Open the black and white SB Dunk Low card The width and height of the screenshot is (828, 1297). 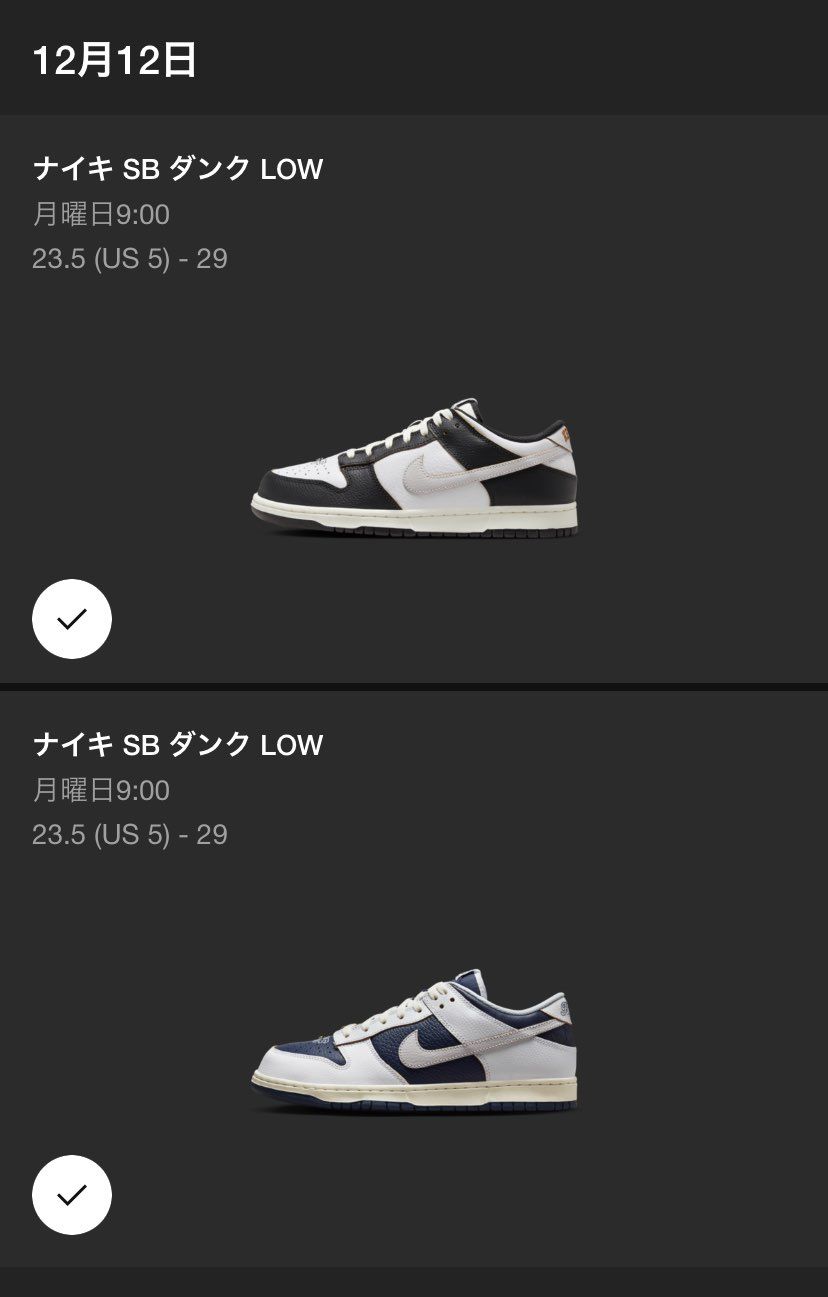click(x=414, y=470)
